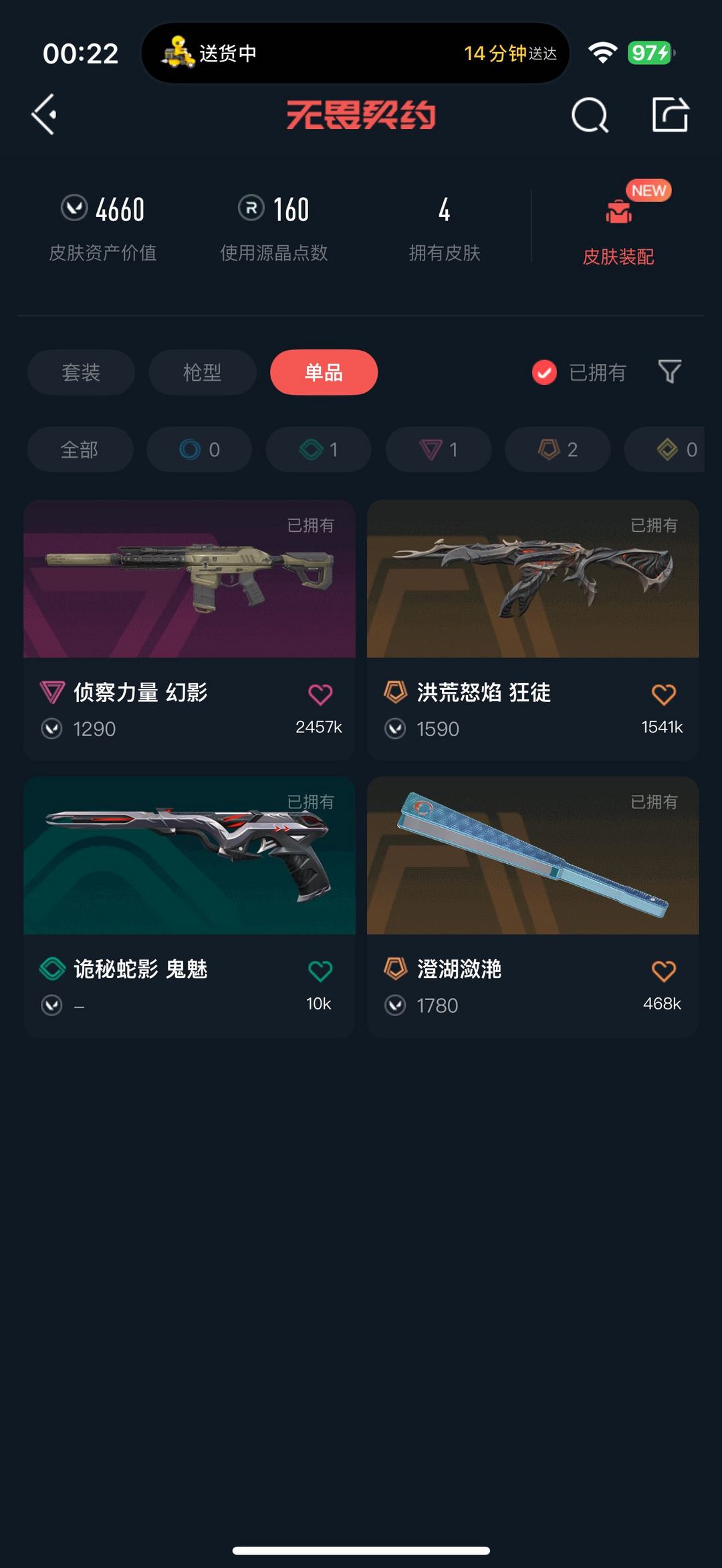
Task: Like the 侦察力量 幻影 skin
Action: click(x=320, y=695)
